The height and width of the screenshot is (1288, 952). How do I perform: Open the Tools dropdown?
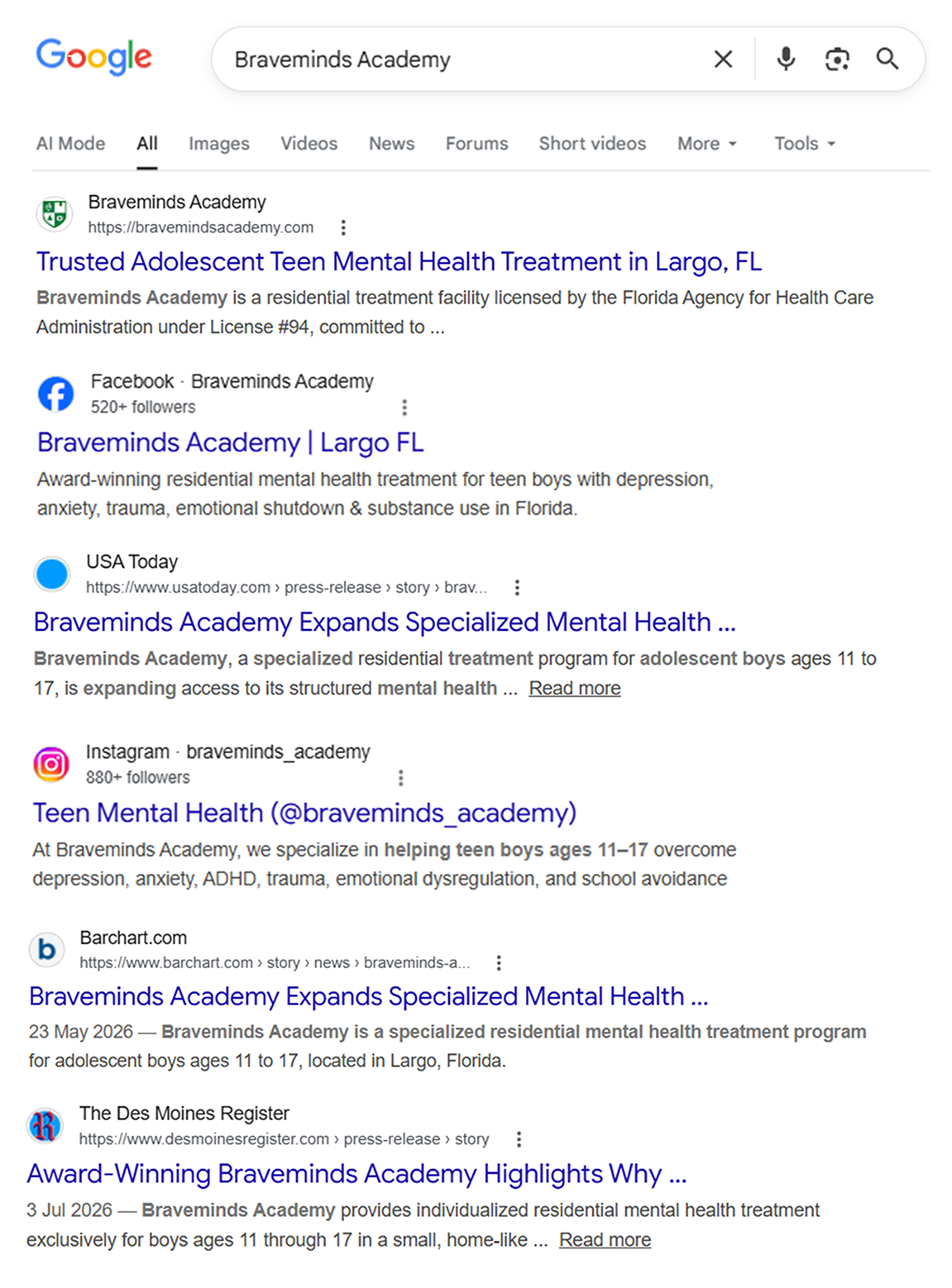tap(805, 143)
